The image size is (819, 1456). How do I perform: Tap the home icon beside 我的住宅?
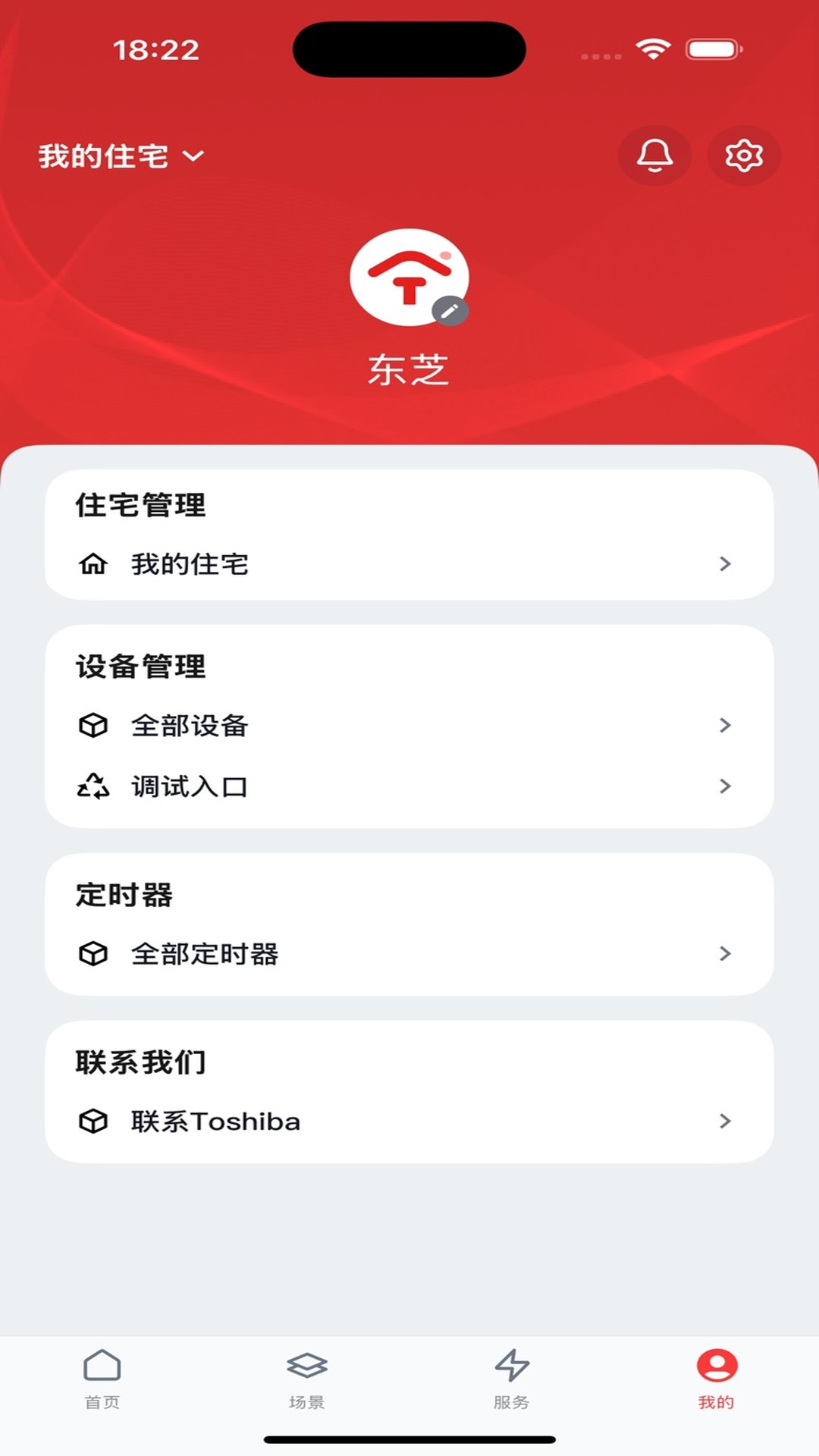click(x=94, y=564)
